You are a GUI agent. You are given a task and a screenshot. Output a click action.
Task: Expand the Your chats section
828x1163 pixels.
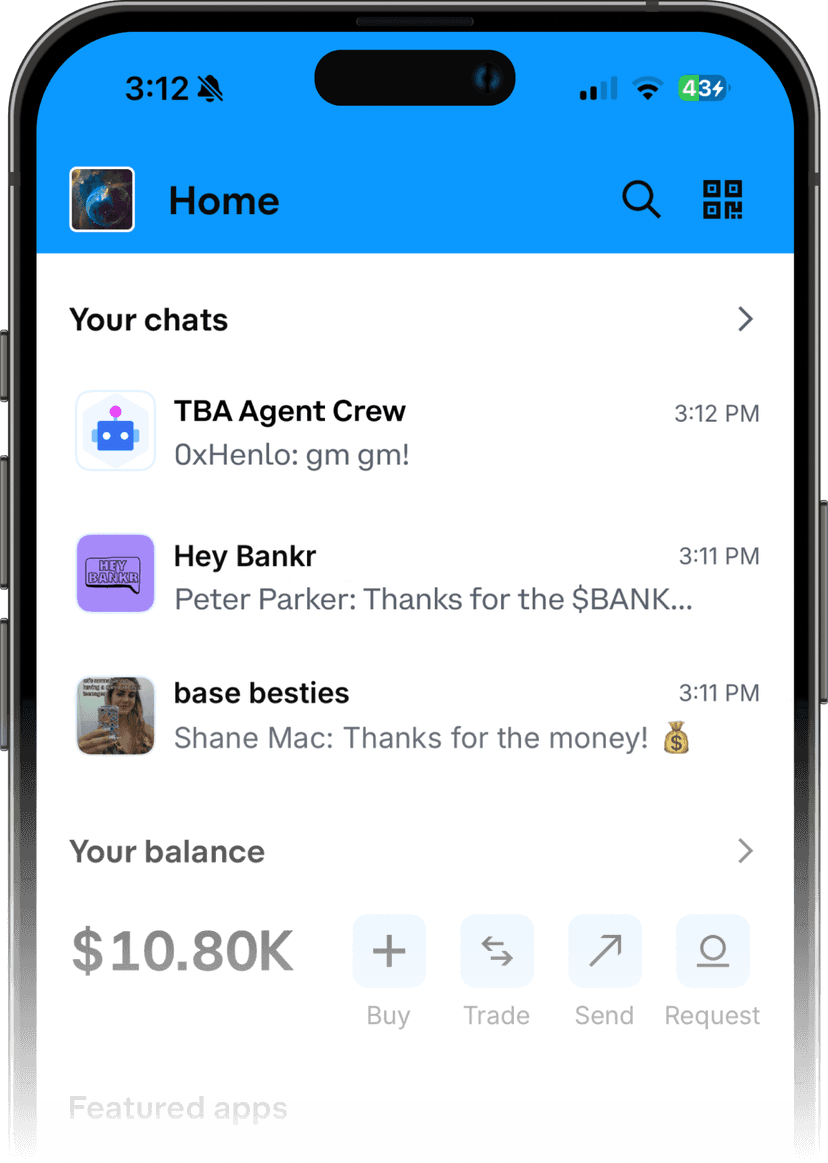745,320
